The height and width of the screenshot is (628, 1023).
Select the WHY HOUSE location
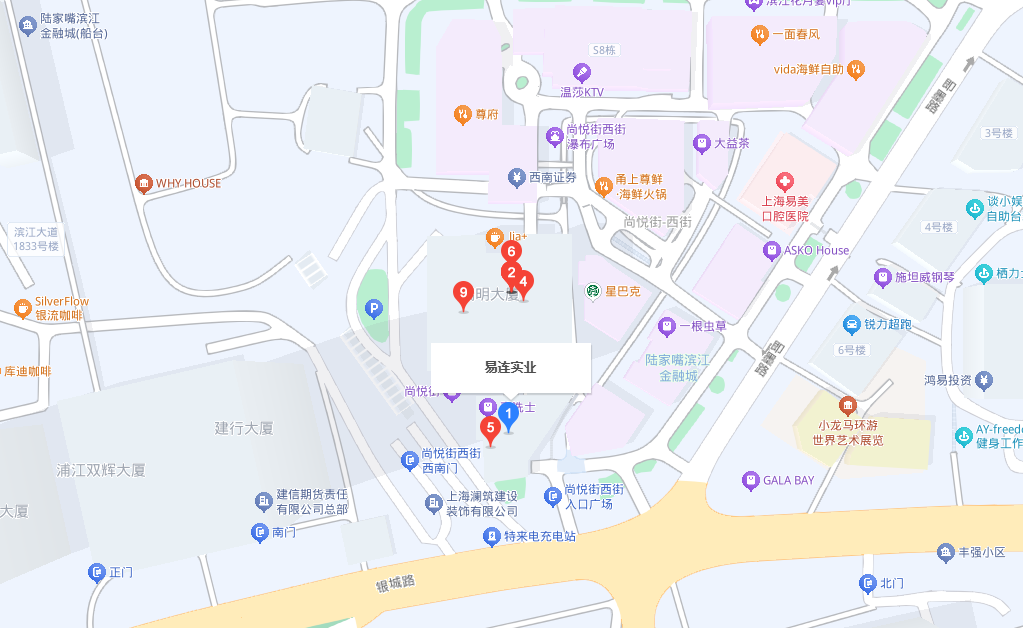[x=144, y=183]
